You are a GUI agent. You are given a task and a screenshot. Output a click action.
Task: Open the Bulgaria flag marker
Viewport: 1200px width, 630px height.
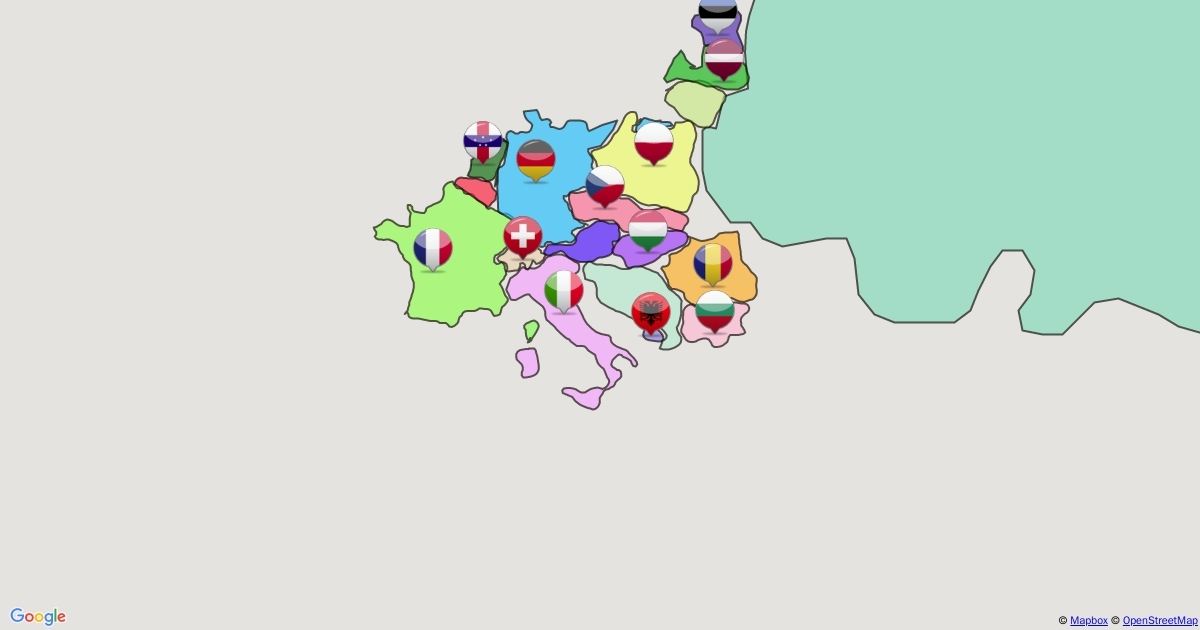pos(715,311)
